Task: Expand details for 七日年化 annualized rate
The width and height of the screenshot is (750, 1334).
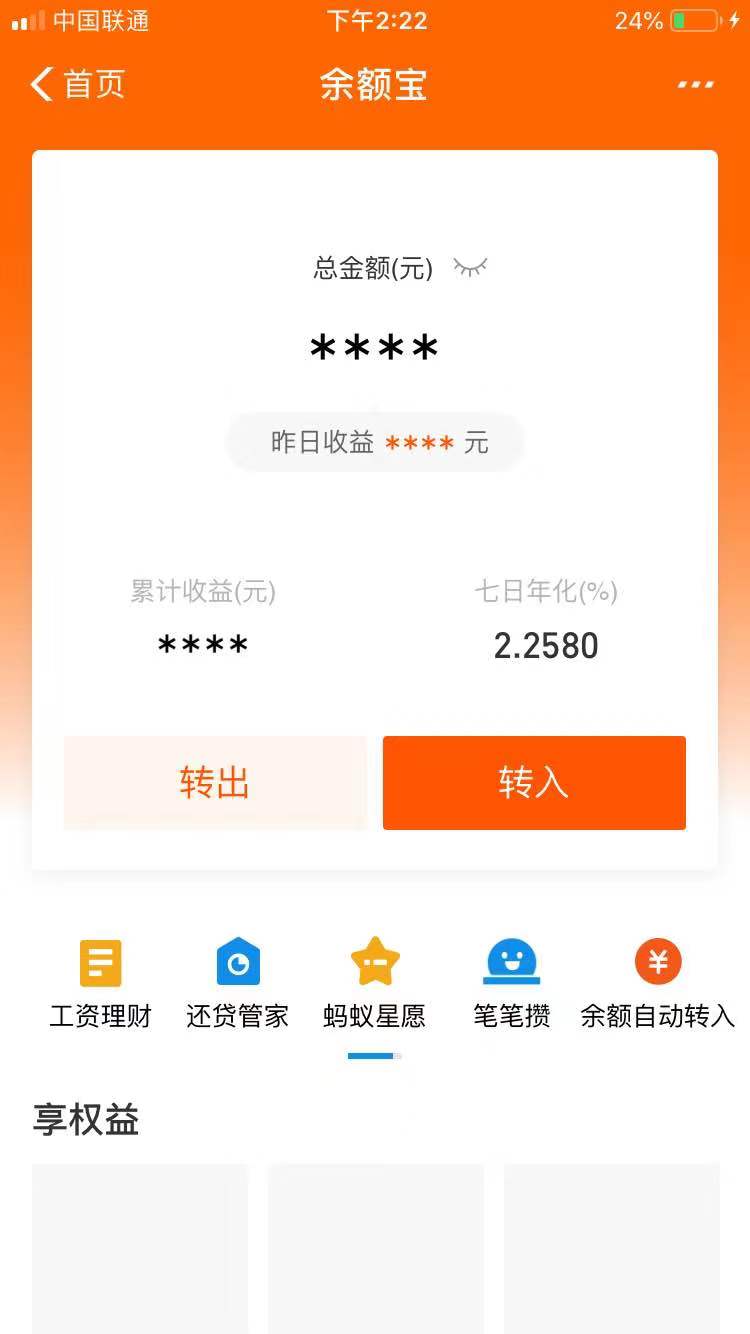Action: click(548, 645)
